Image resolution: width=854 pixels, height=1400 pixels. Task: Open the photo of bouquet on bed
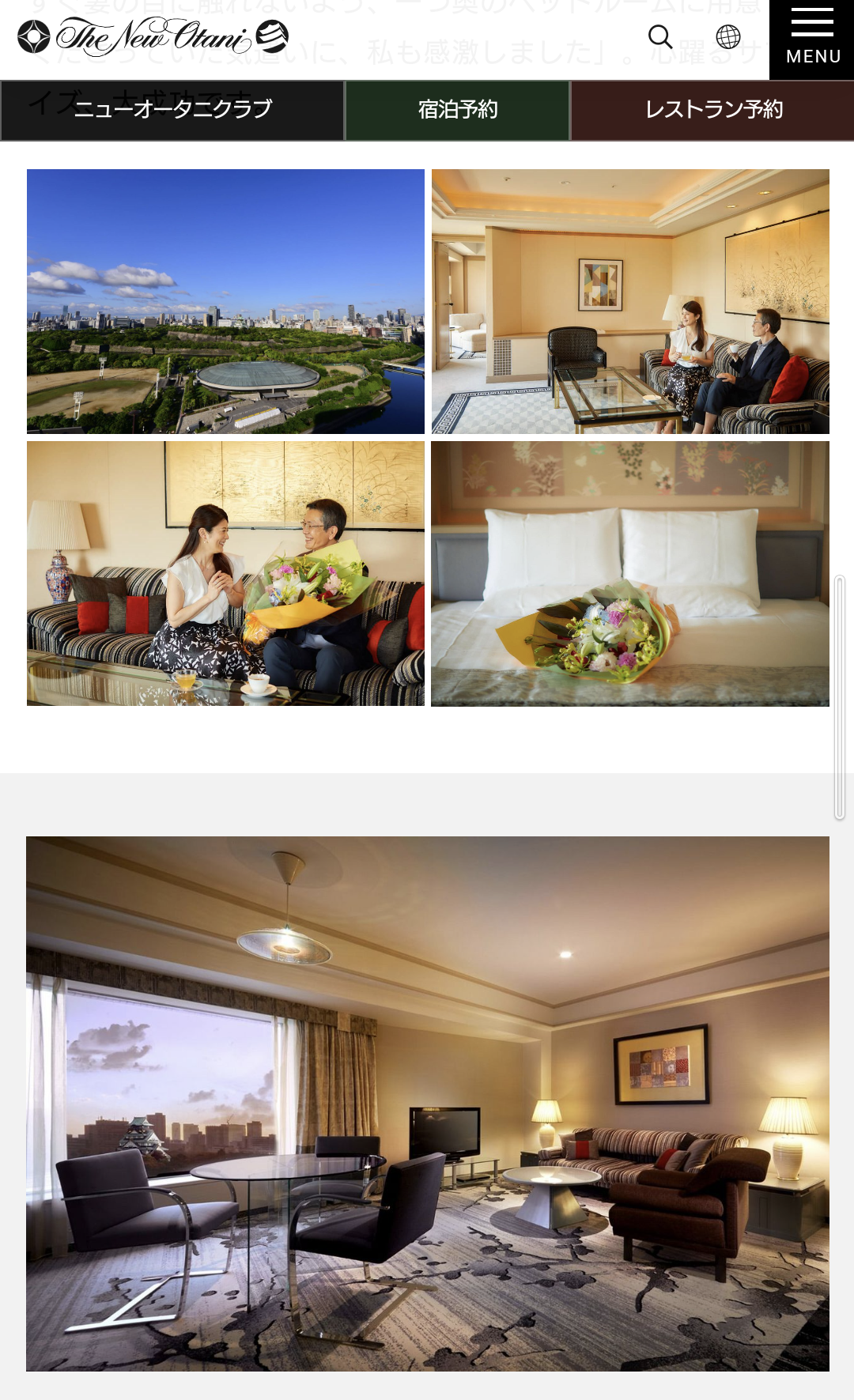click(x=630, y=573)
